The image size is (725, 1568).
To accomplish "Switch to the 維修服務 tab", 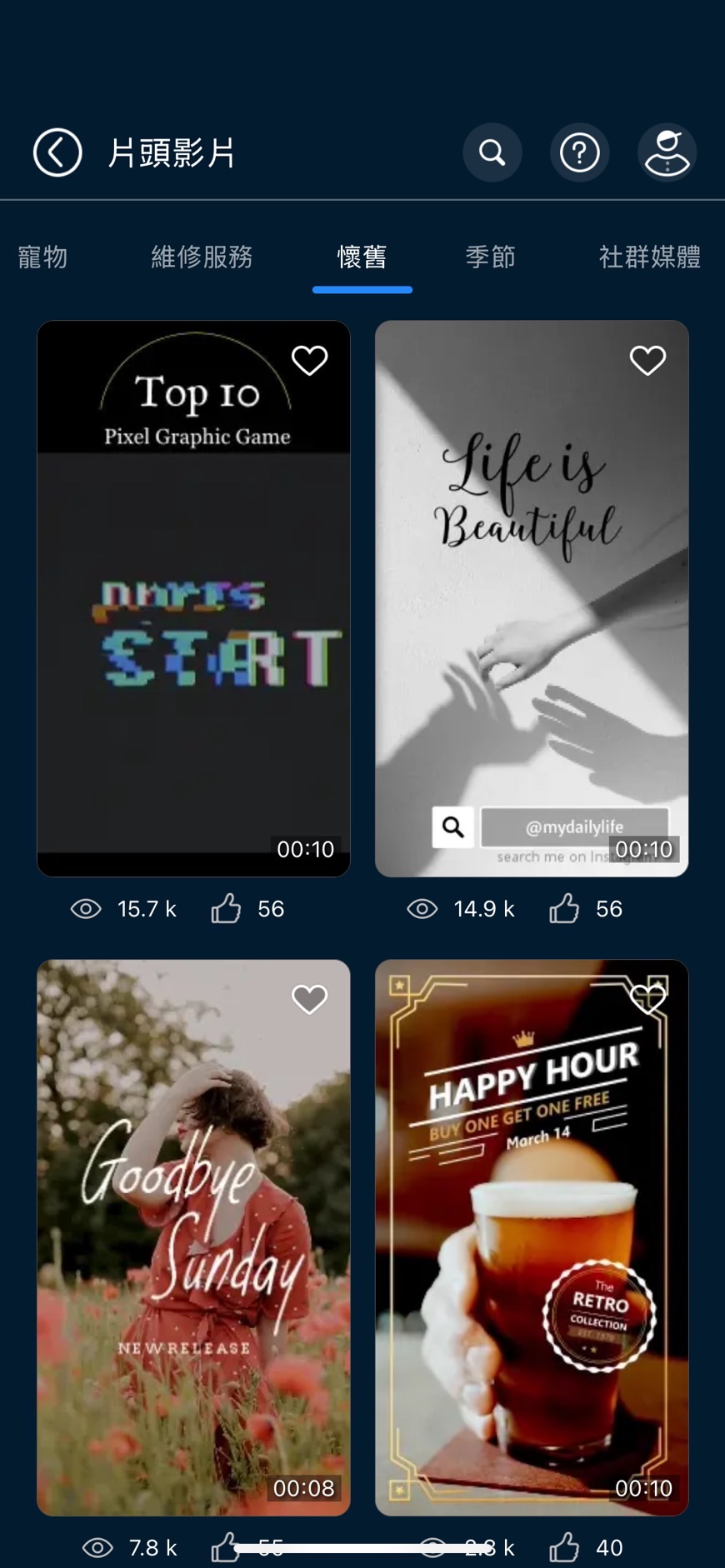I will 202,257.
